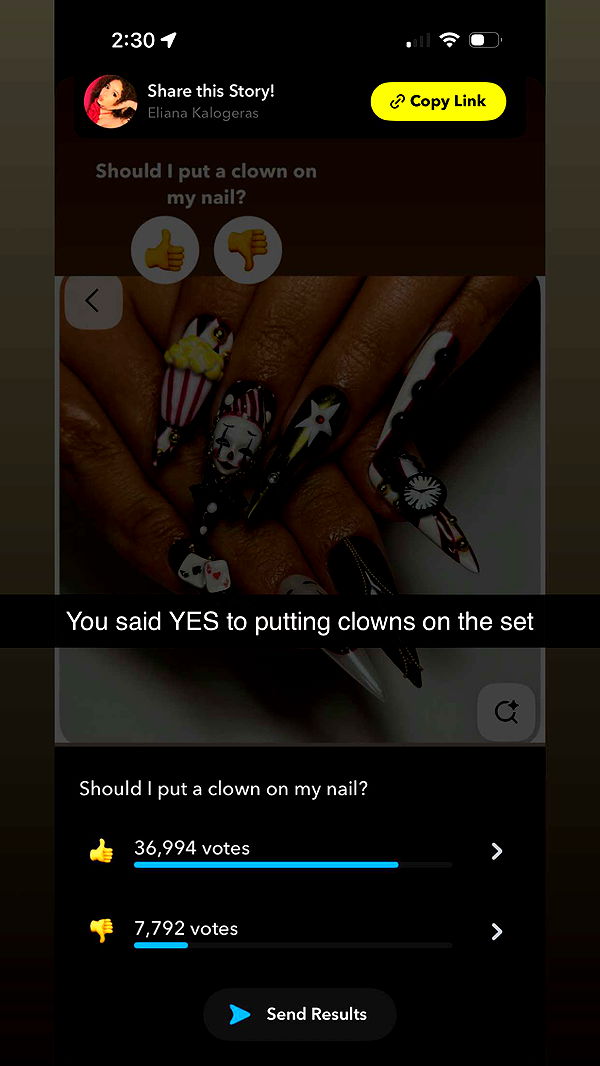The image size is (600, 1066).
Task: Send the poll results
Action: pos(300,1014)
